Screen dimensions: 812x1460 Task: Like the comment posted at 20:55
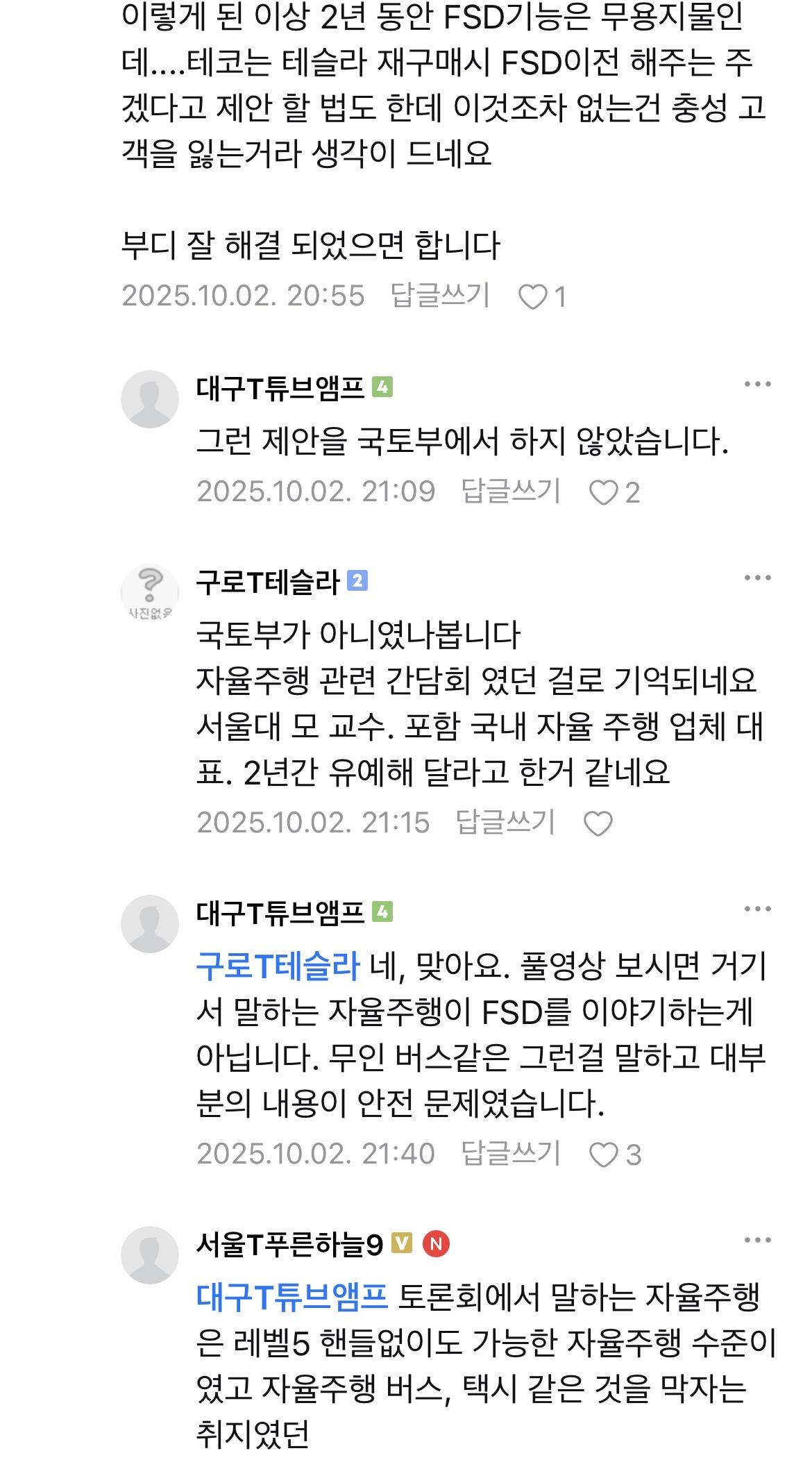tap(533, 297)
